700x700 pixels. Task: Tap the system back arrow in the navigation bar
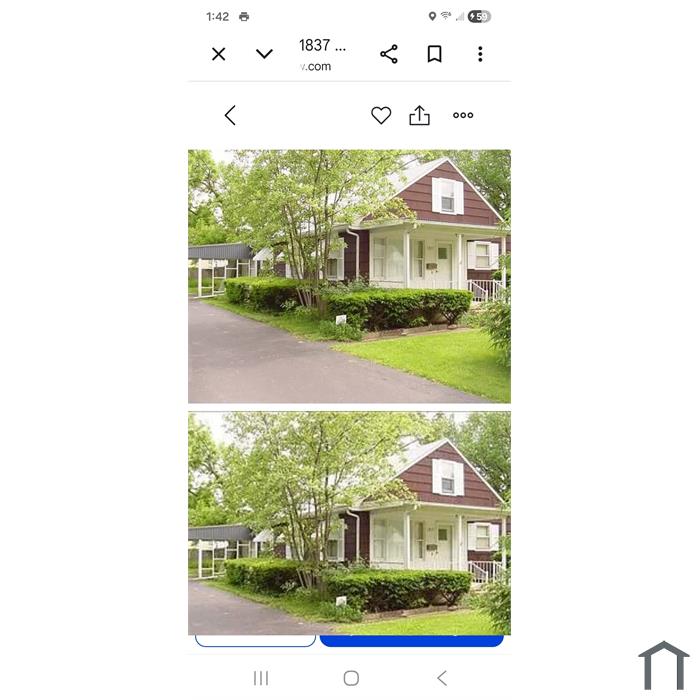(442, 678)
